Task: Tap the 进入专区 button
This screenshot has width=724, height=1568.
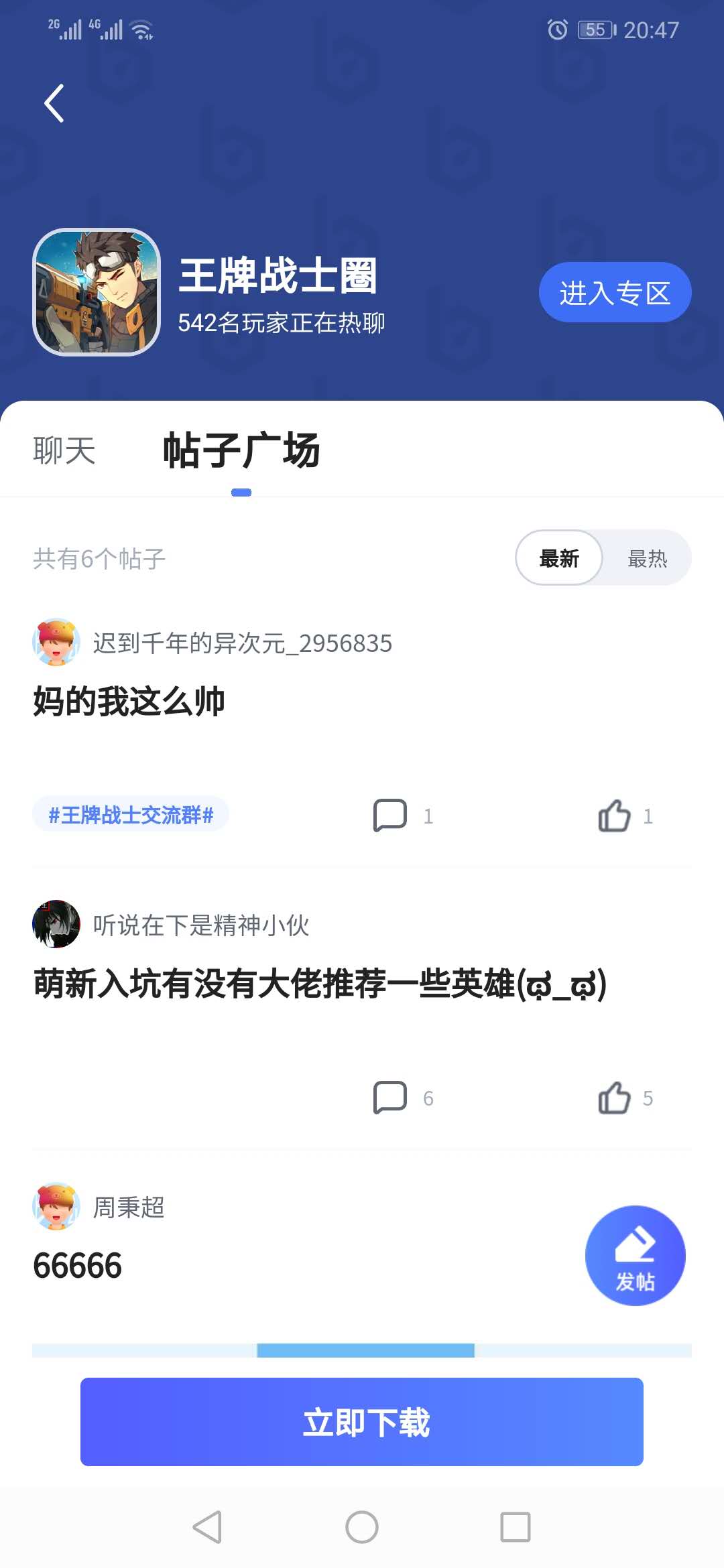Action: 615,293
